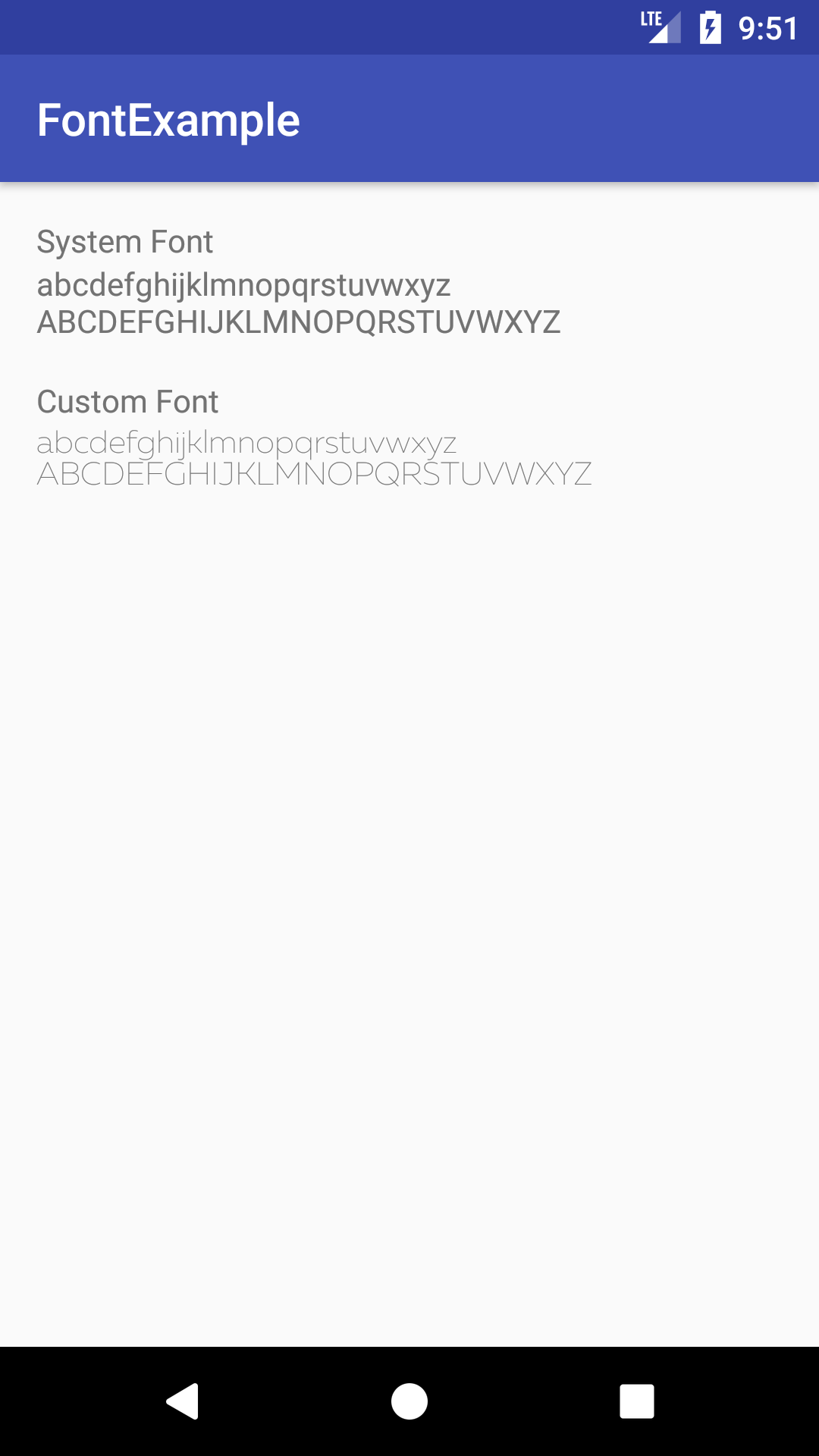Screen dimensions: 819x1456
Task: Tap the FontExample app bar title
Action: 168,118
